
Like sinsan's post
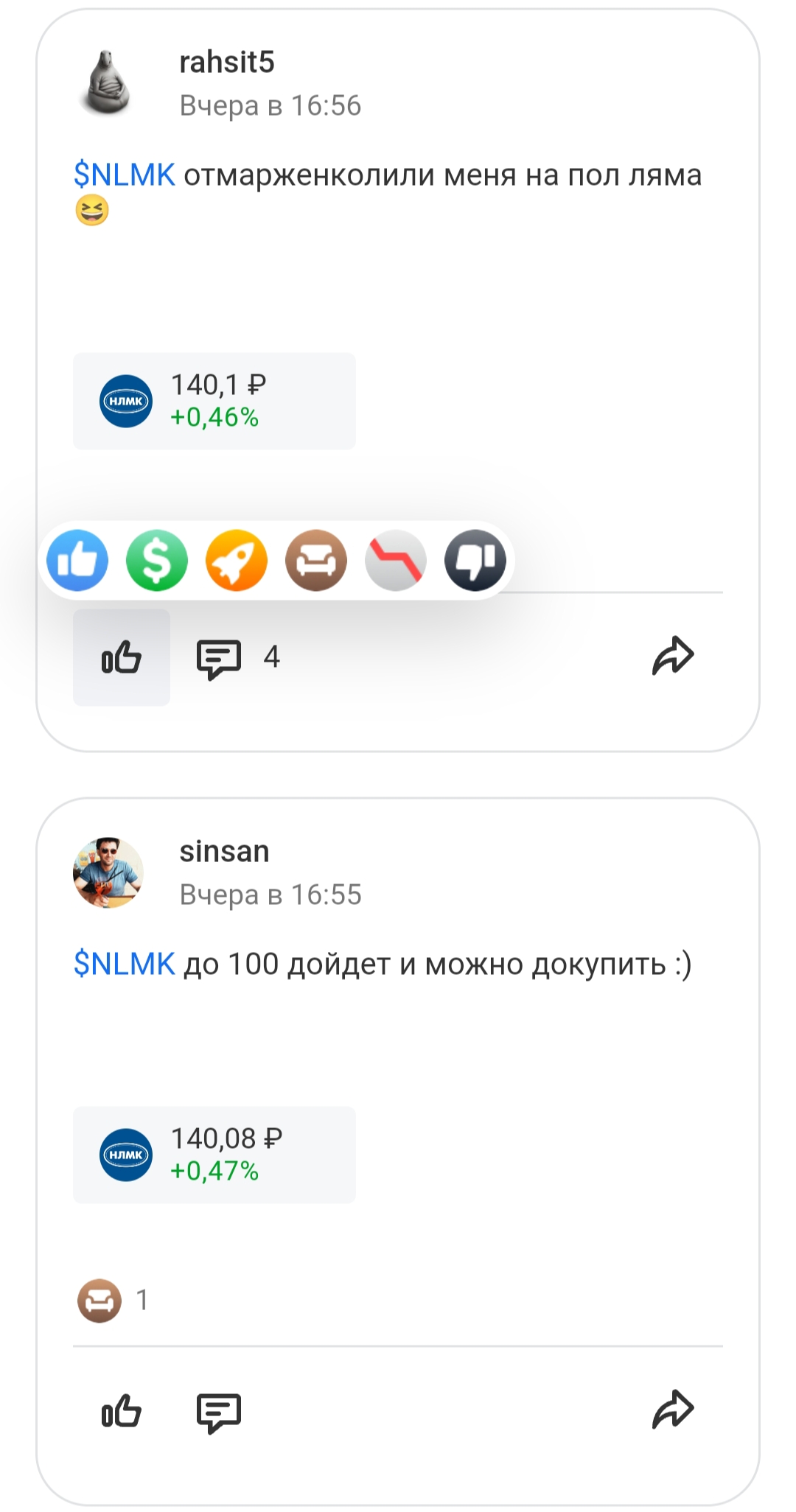tap(122, 1413)
